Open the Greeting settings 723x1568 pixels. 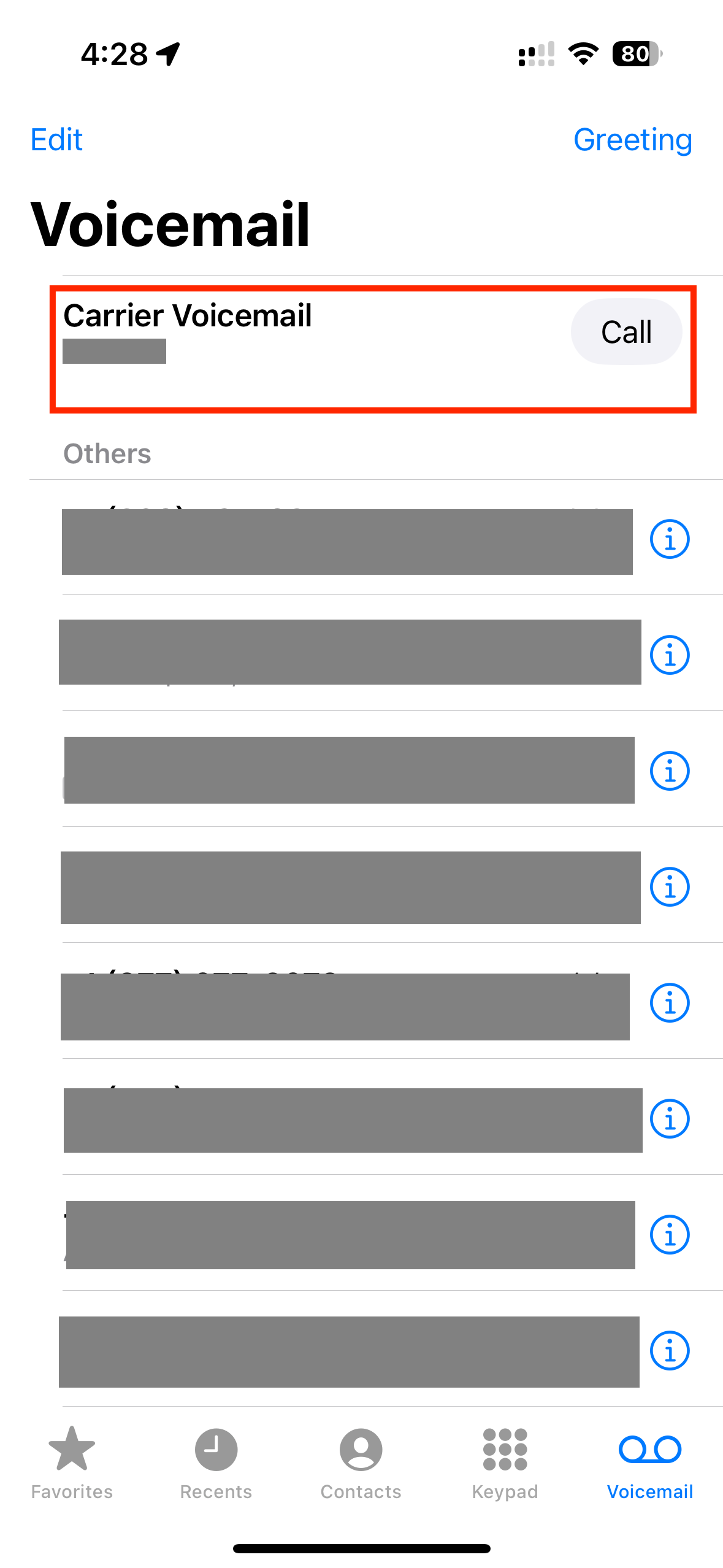(x=632, y=140)
